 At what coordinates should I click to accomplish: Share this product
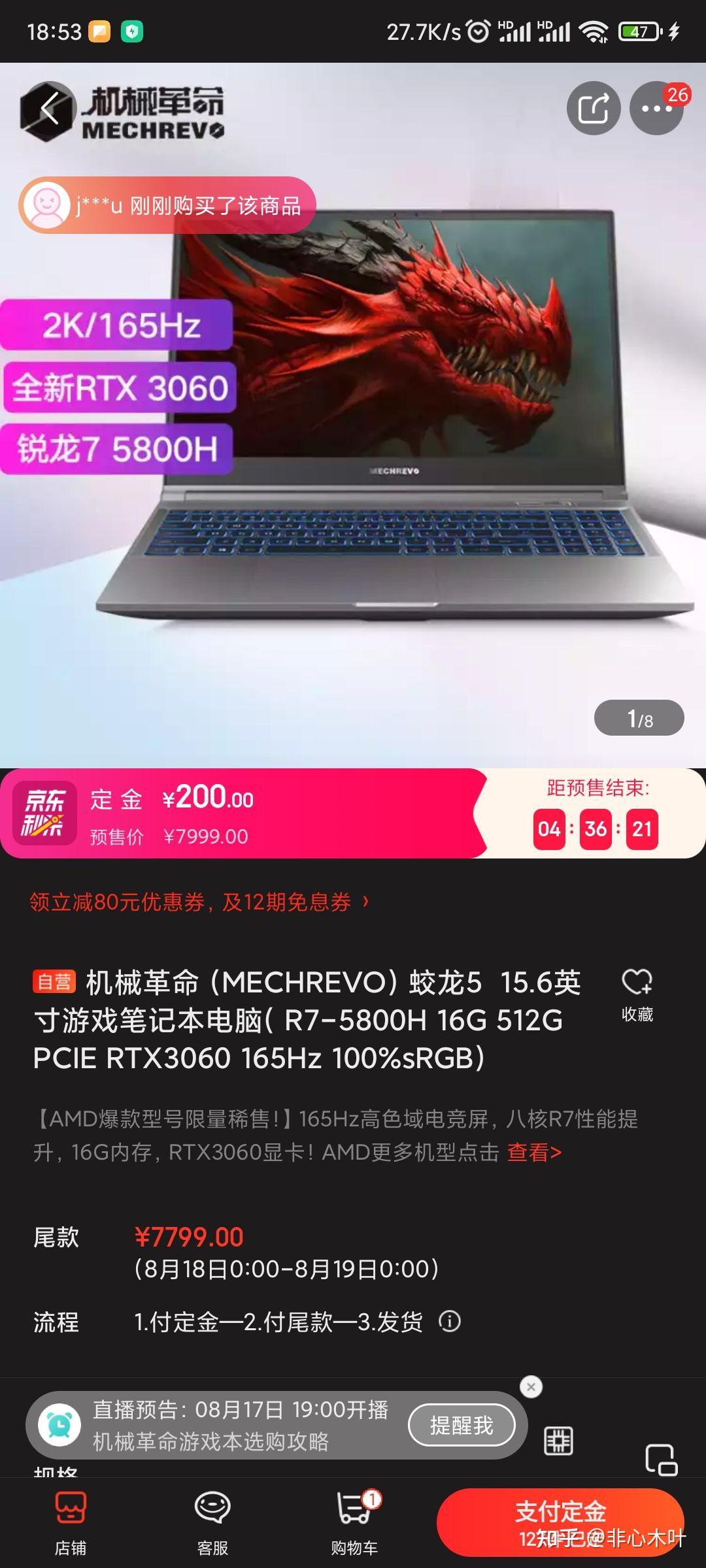(x=593, y=108)
